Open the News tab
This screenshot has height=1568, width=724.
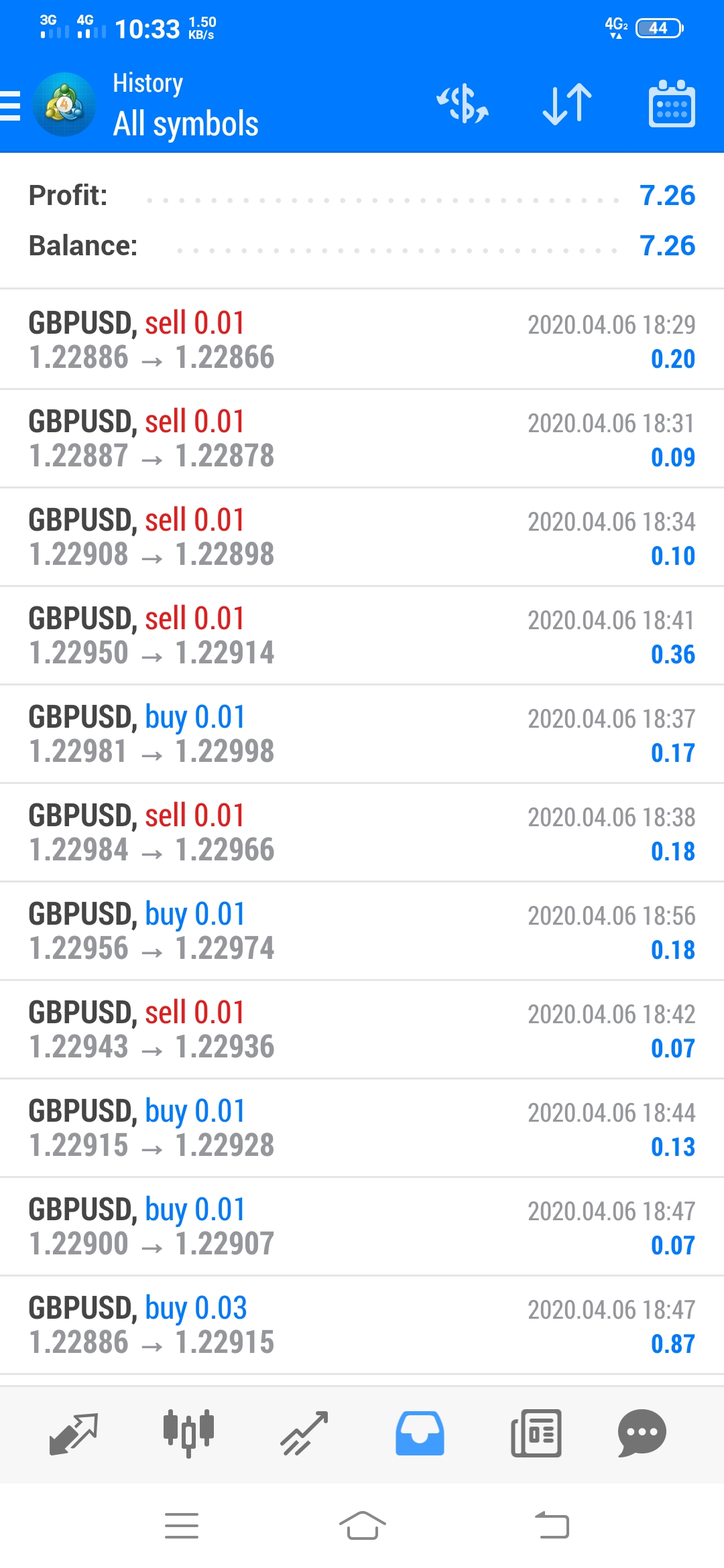[x=536, y=1434]
